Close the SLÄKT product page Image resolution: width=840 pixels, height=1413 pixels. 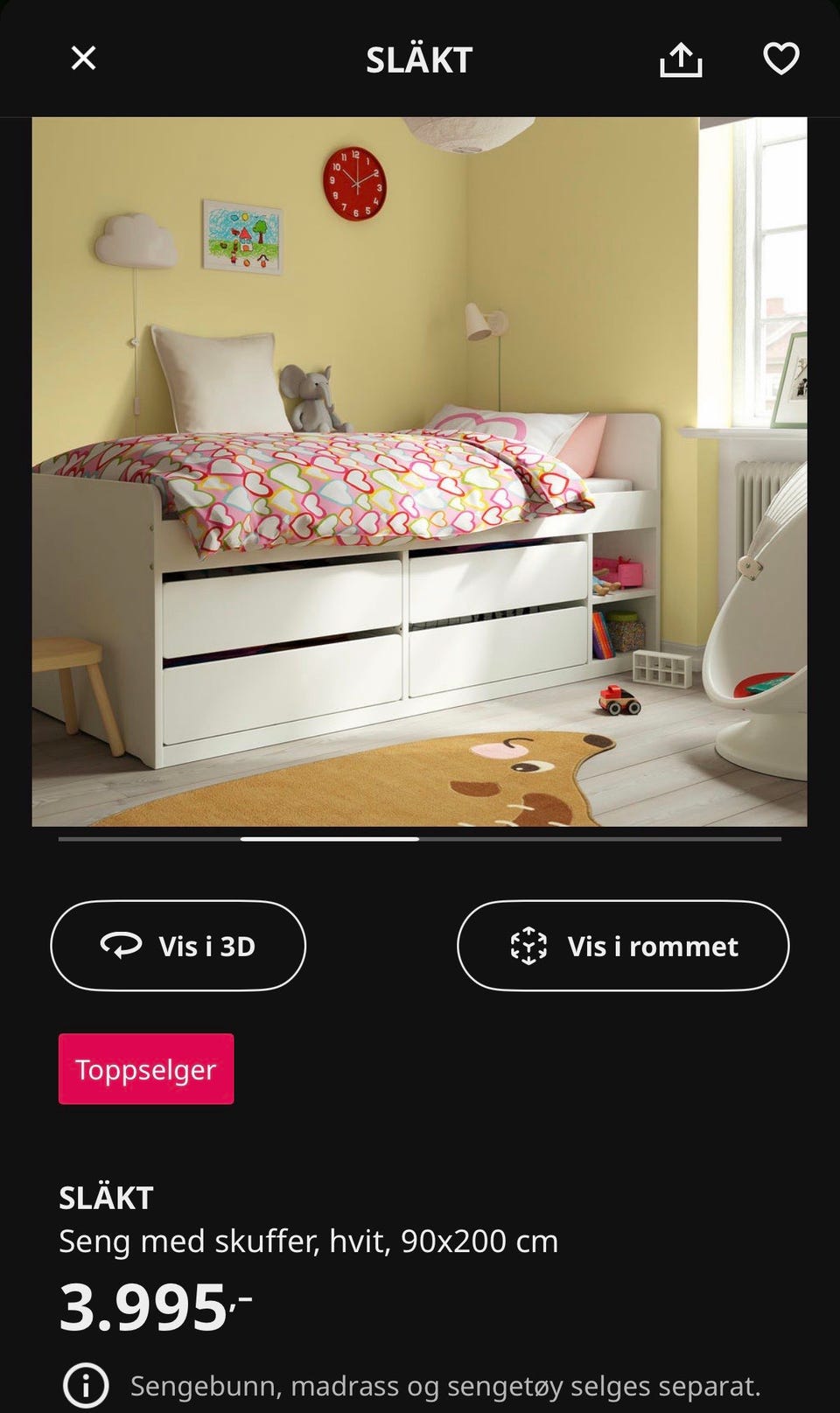[x=84, y=58]
